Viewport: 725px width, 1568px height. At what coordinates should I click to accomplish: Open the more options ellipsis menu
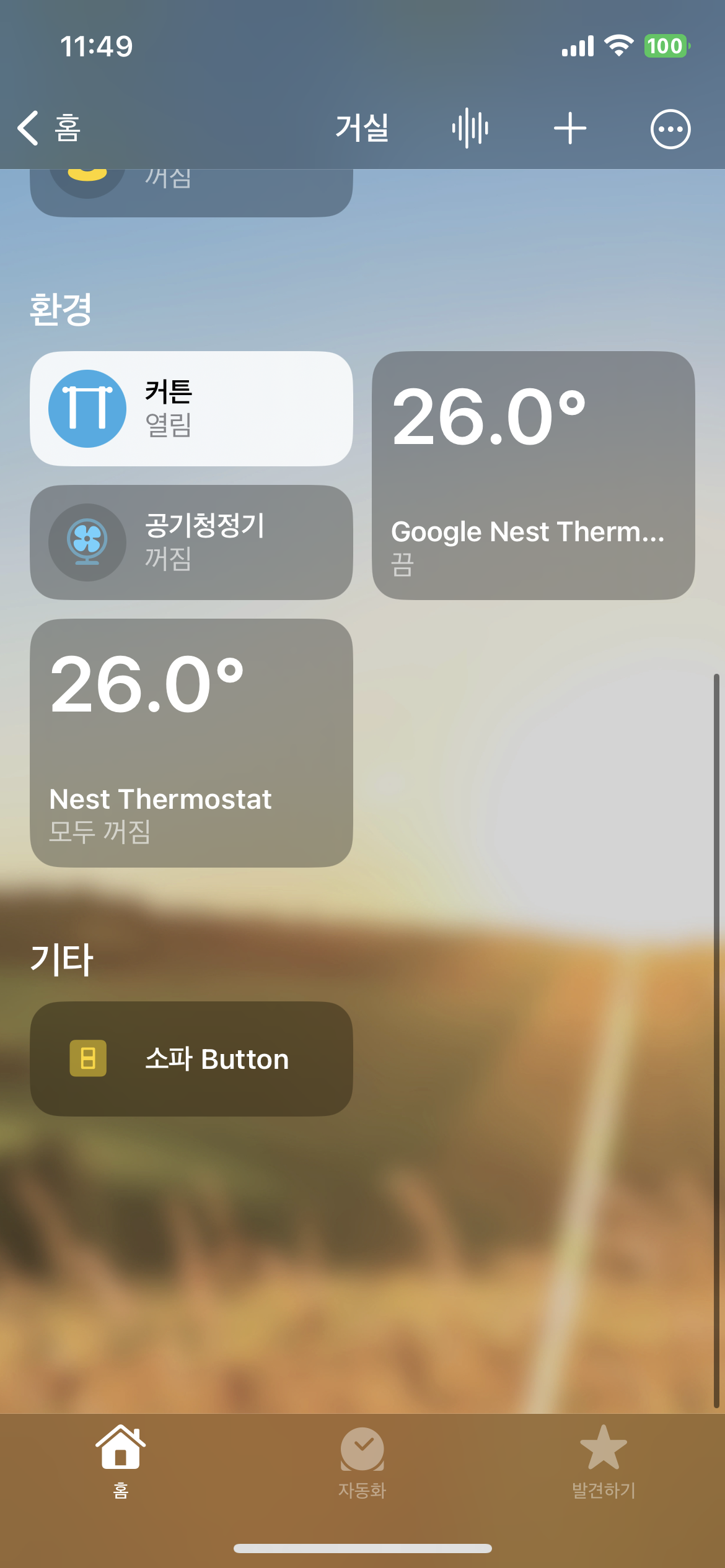coord(670,129)
